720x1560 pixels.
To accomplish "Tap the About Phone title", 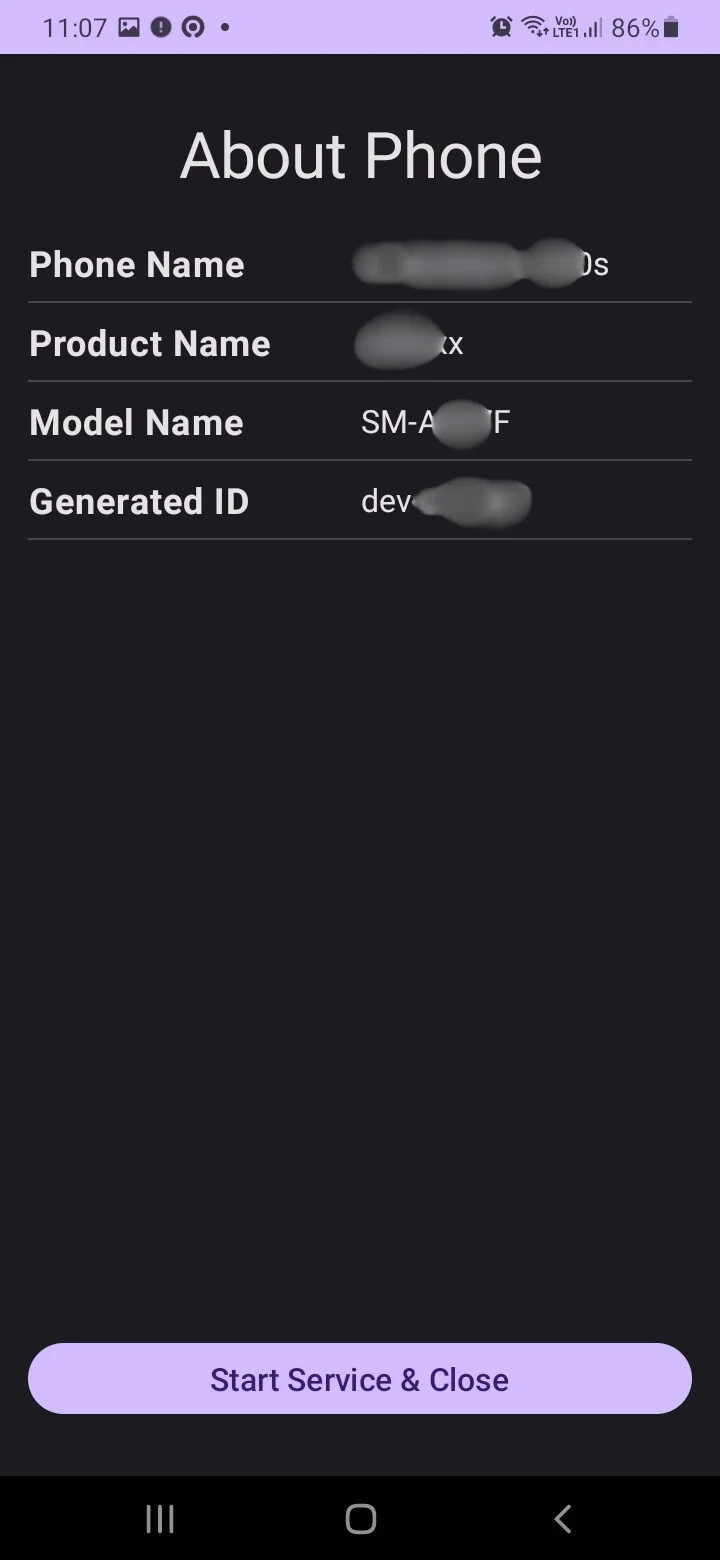I will click(x=360, y=155).
